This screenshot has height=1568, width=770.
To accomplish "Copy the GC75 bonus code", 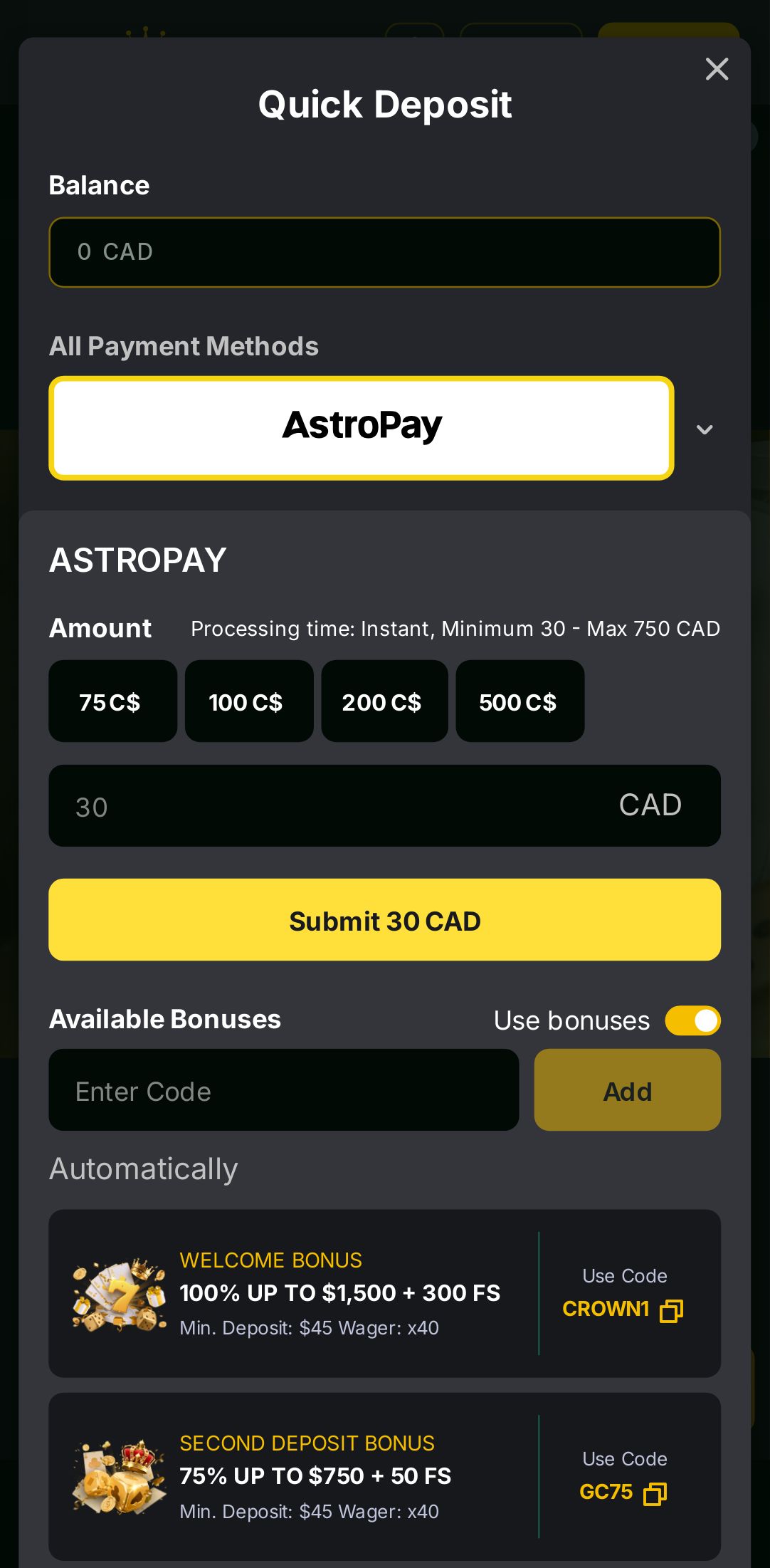I will pos(655,1493).
